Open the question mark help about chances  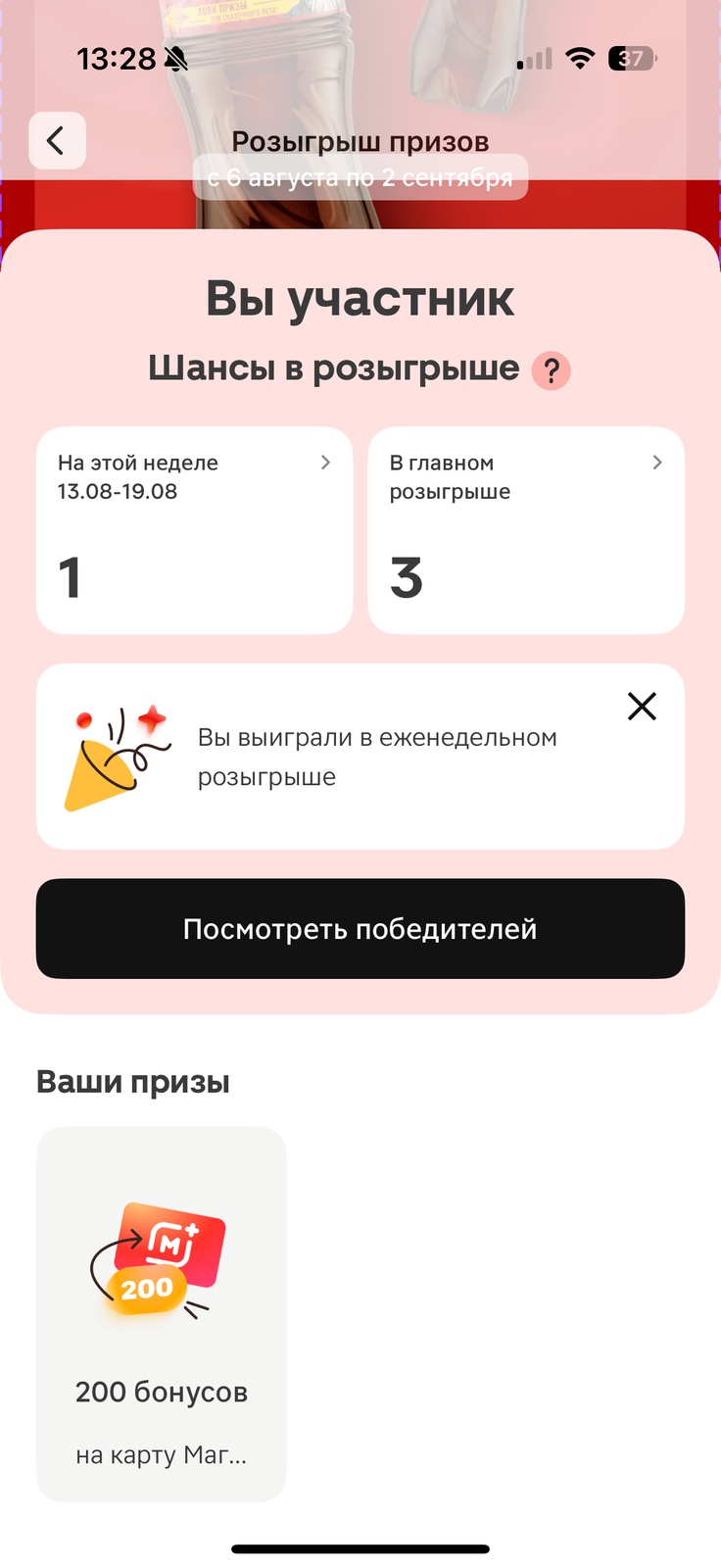(x=551, y=370)
